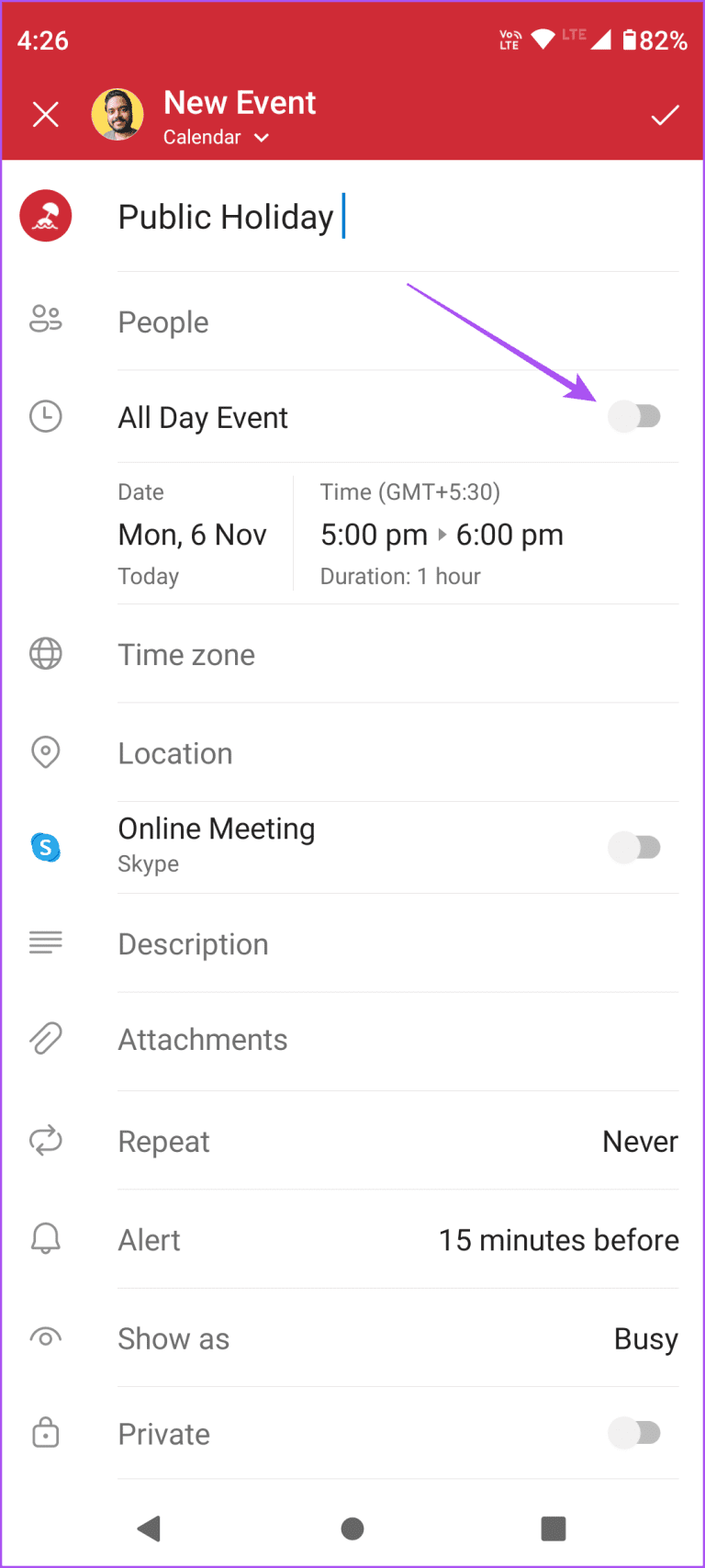Screen dimensions: 705x1568
Task: Open Attachments using the paperclip icon
Action: pos(45,1038)
